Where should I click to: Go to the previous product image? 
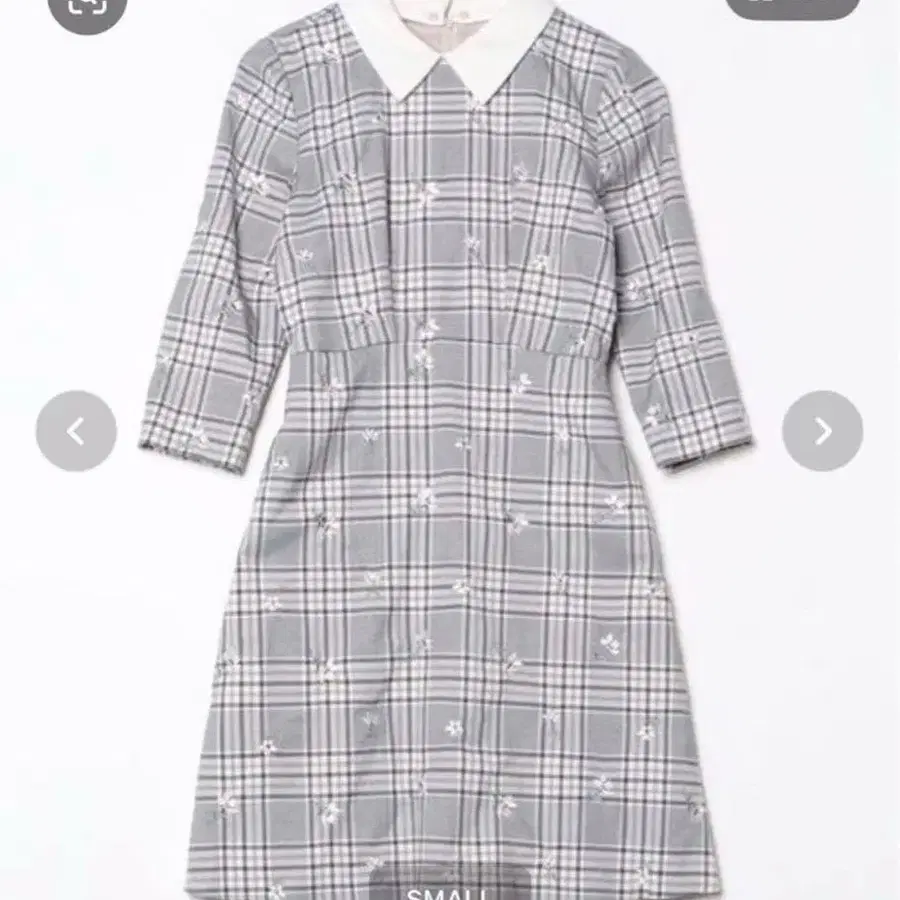click(76, 431)
